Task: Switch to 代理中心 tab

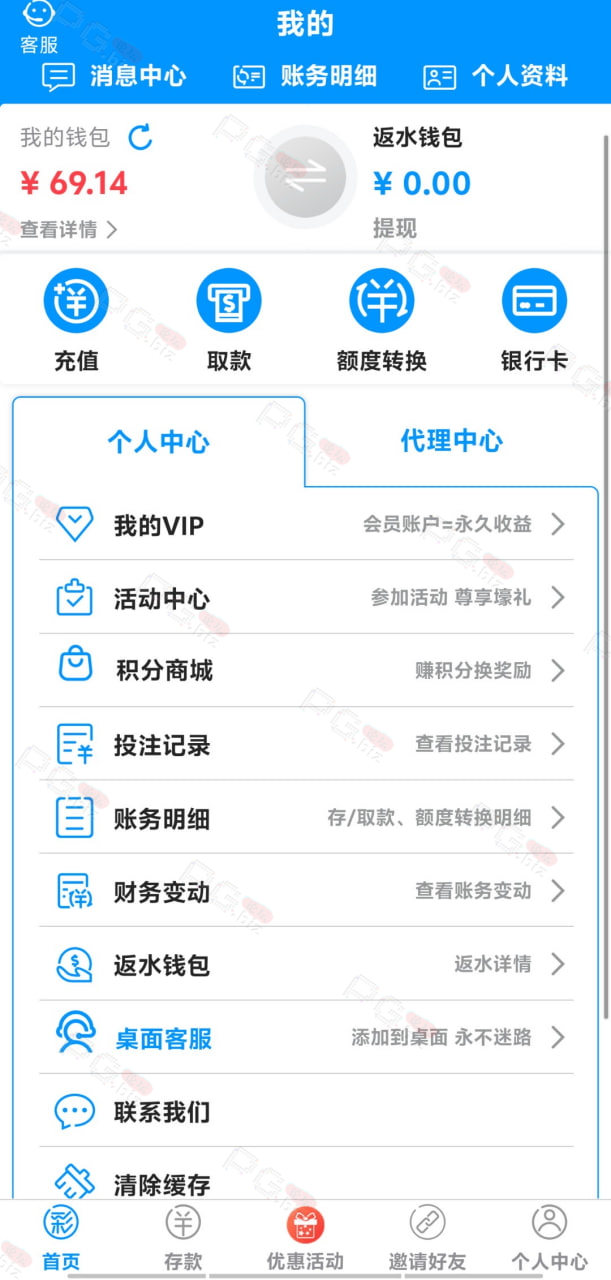Action: [451, 441]
